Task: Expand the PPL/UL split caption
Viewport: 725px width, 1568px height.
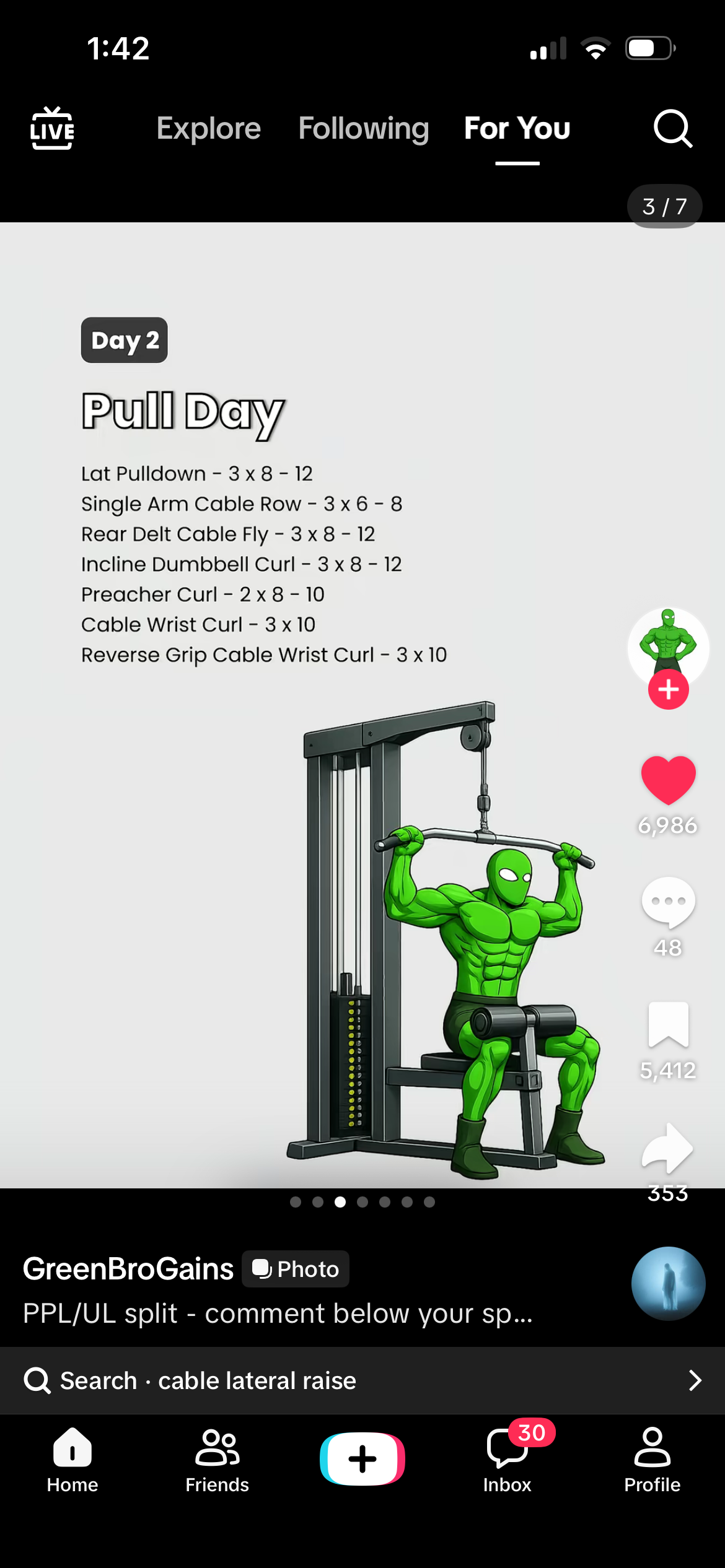Action: point(278,1313)
